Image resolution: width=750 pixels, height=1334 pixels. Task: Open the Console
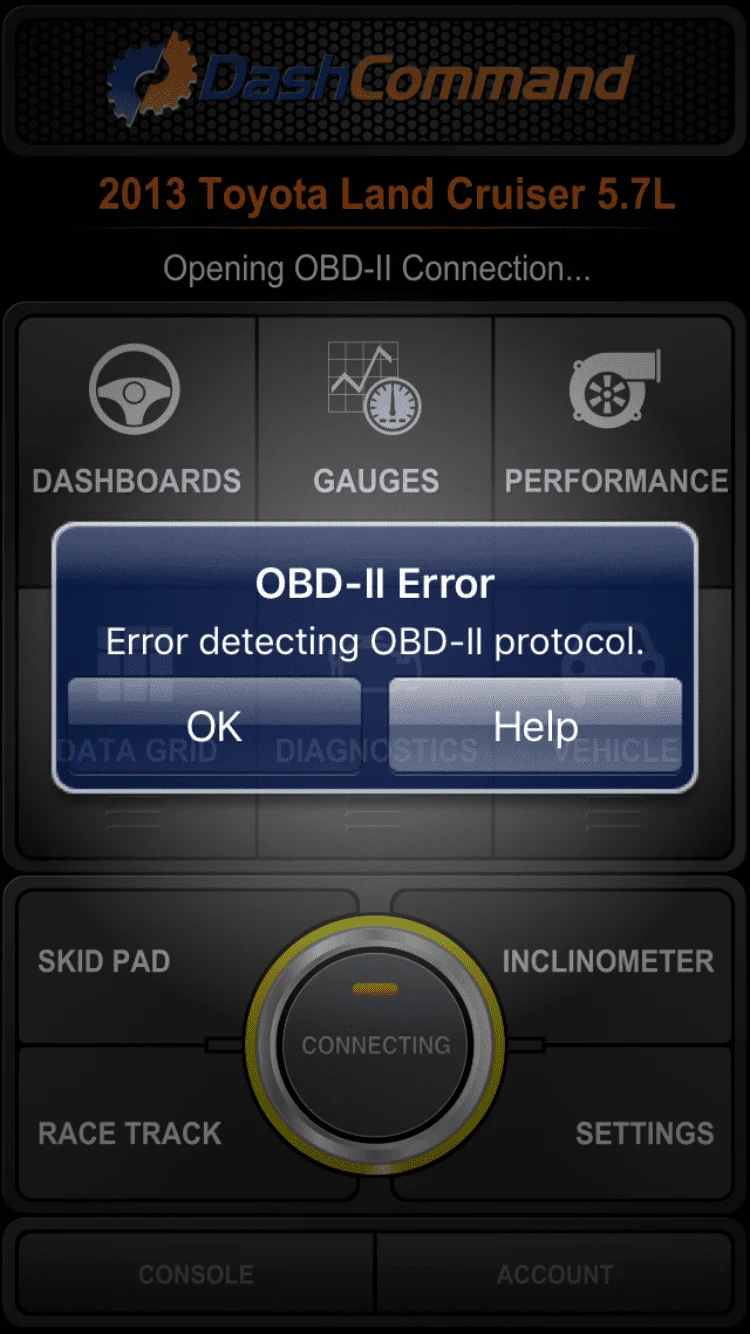pyautogui.click(x=196, y=1274)
